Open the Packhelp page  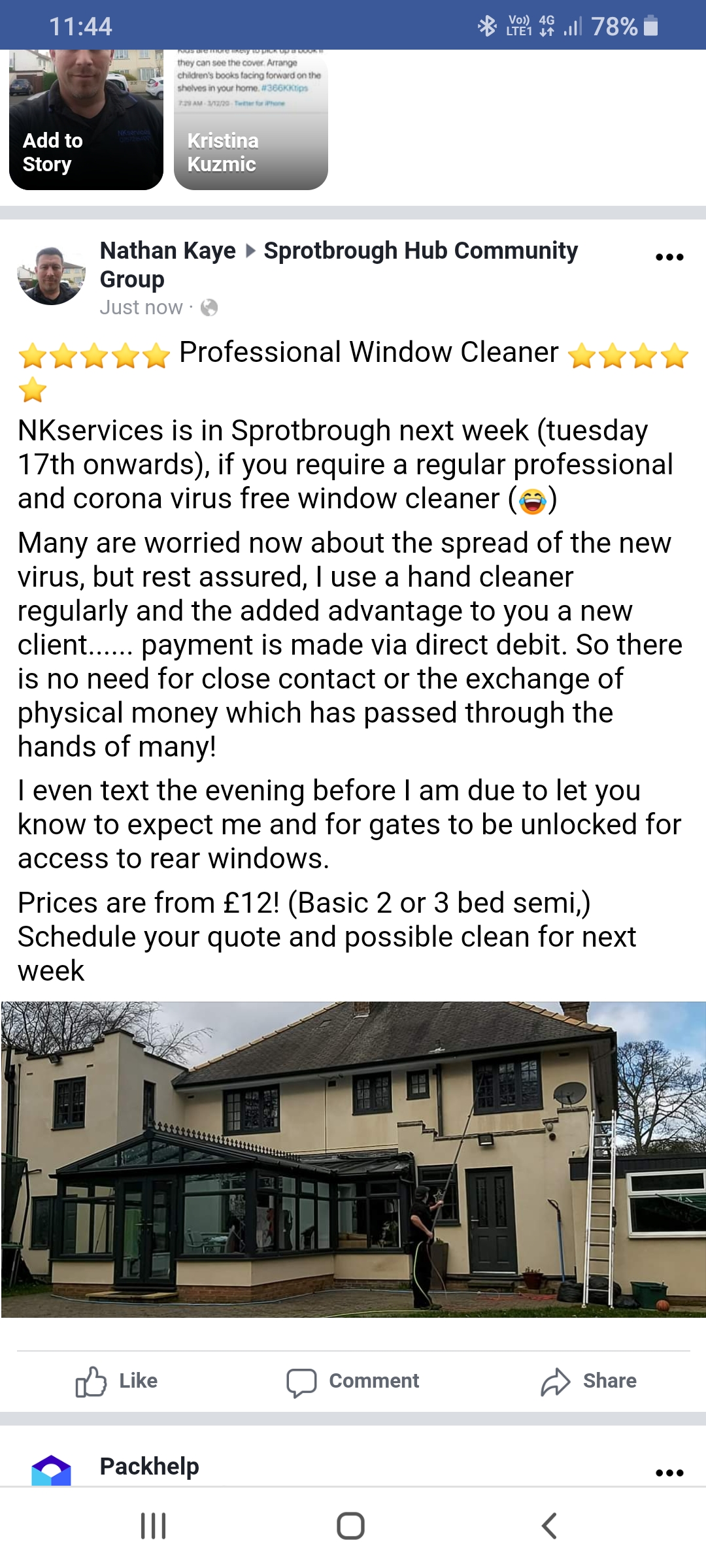pyautogui.click(x=149, y=1466)
